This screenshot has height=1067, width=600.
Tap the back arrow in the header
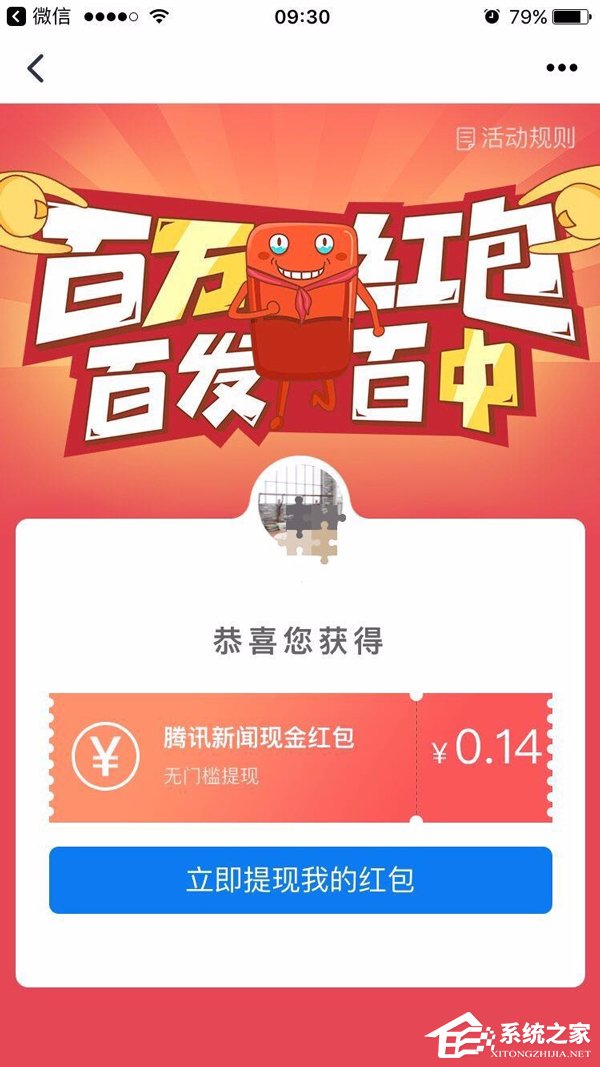pos(36,68)
